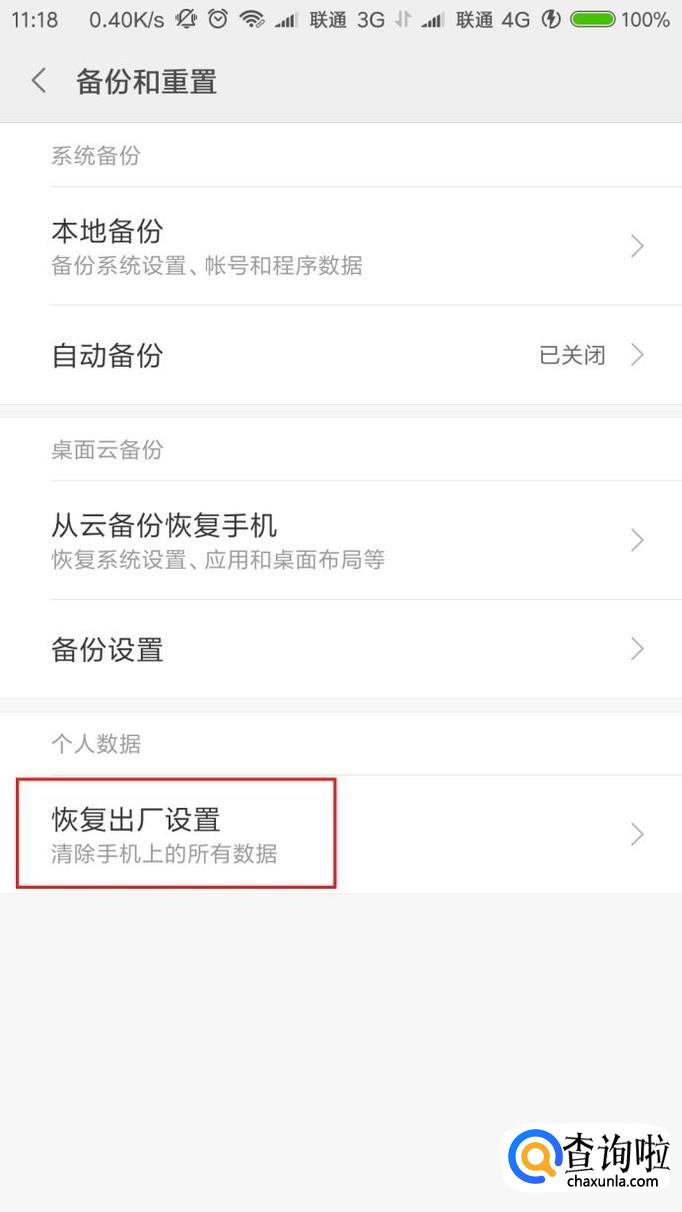Open 自动备份 option

pyautogui.click(x=340, y=355)
